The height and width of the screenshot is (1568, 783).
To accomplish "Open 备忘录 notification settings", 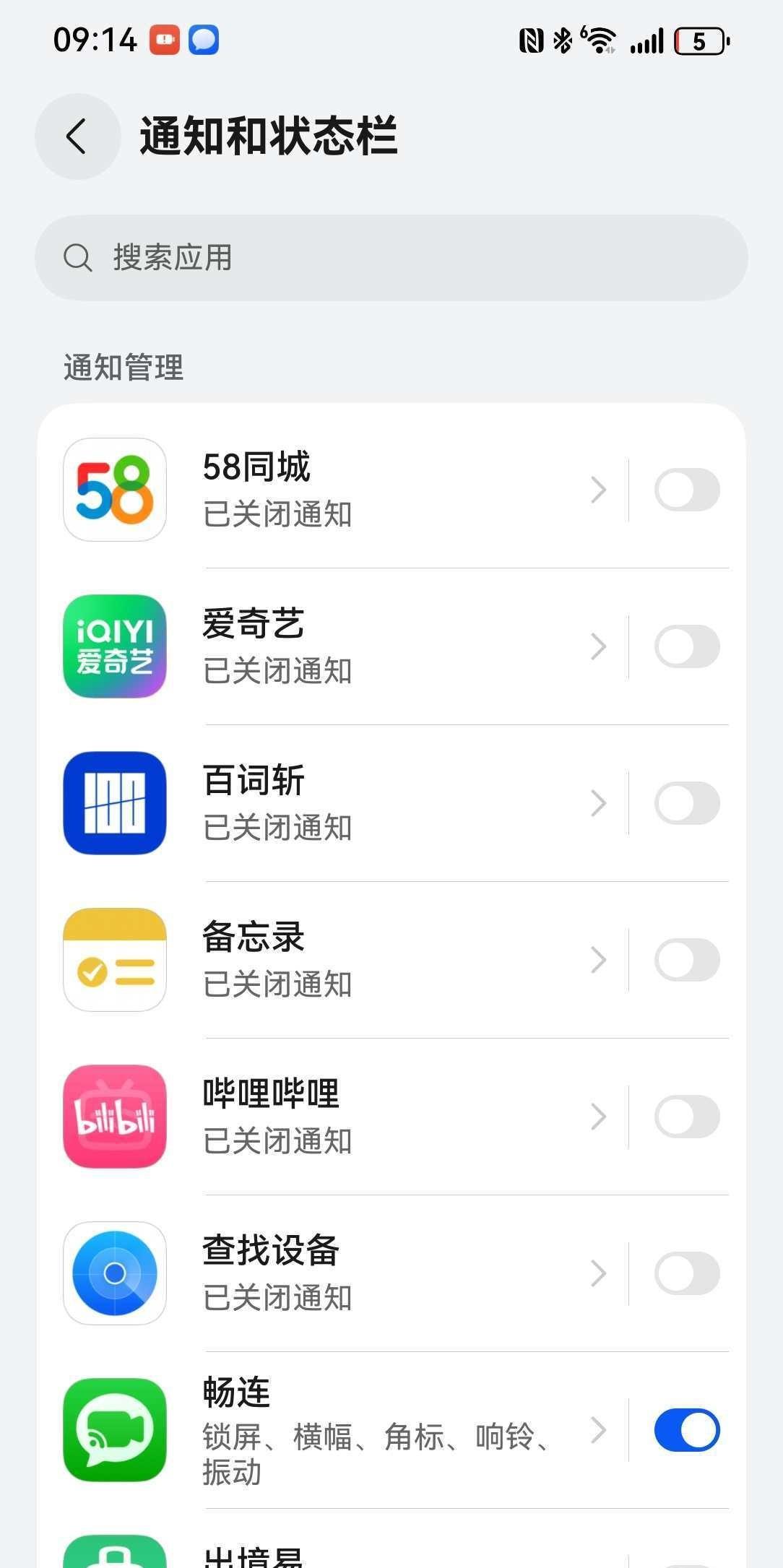I will 397,960.
